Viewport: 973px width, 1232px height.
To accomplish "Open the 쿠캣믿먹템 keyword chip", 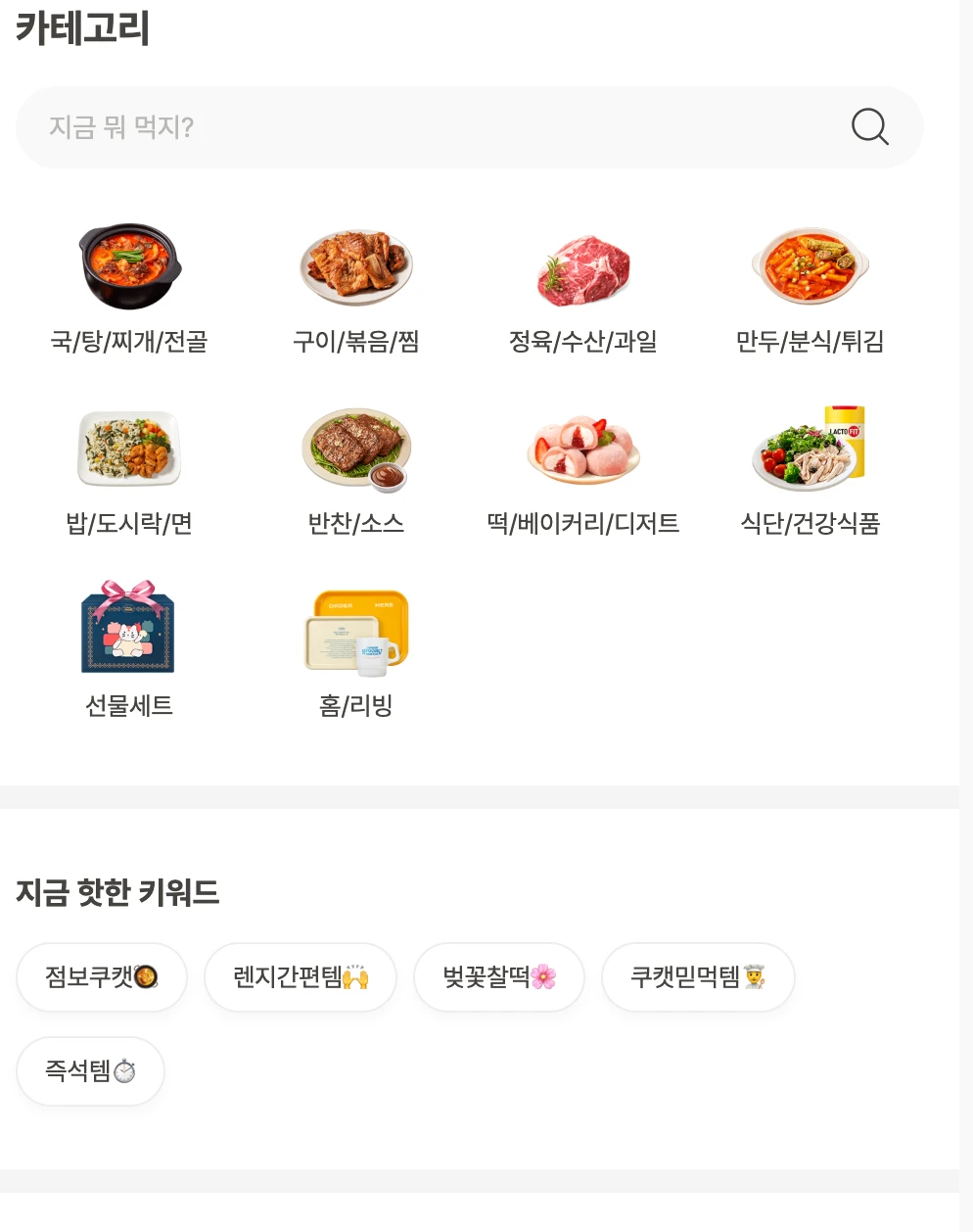I will pos(698,976).
